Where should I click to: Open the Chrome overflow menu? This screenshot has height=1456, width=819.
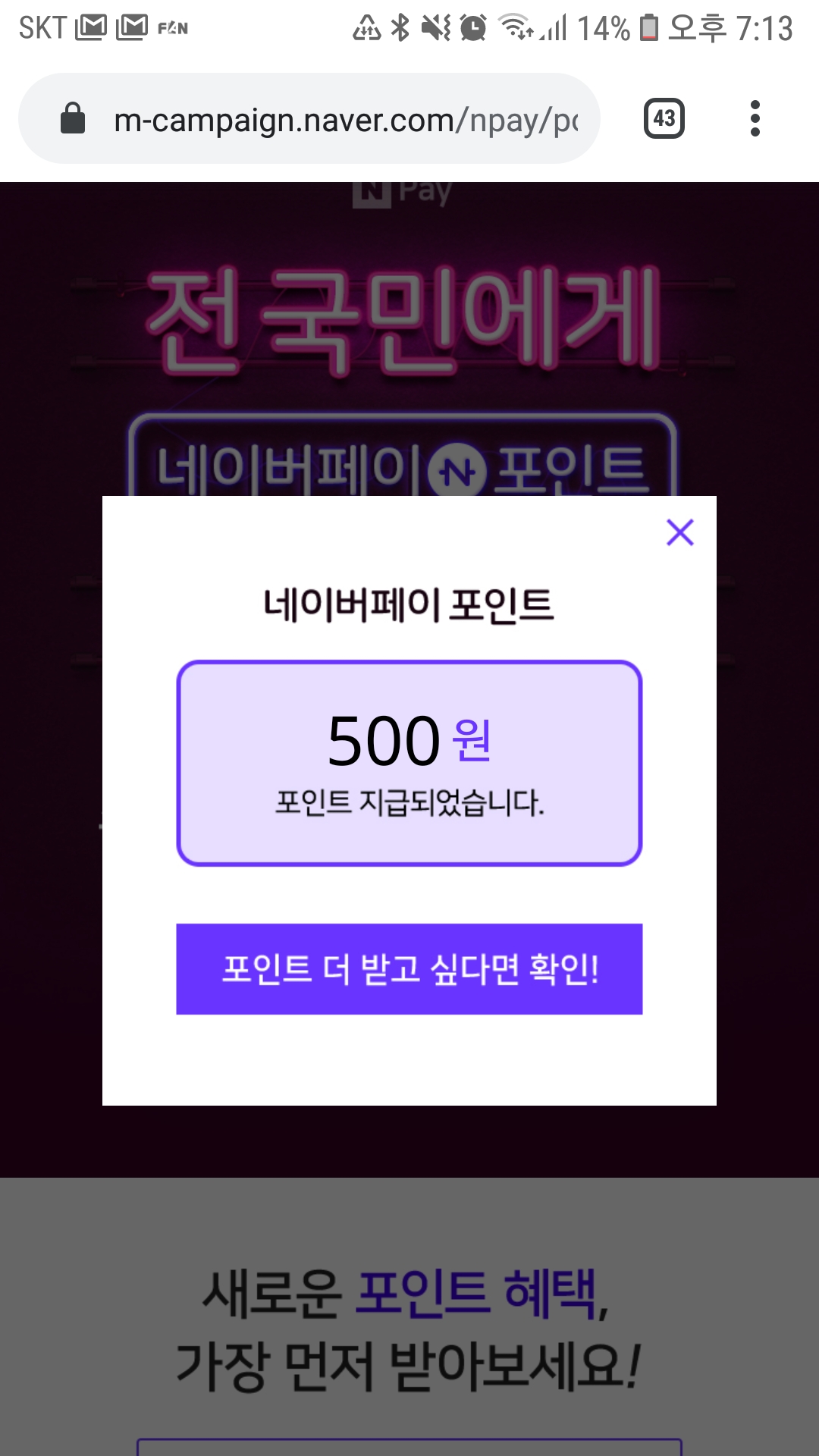754,118
